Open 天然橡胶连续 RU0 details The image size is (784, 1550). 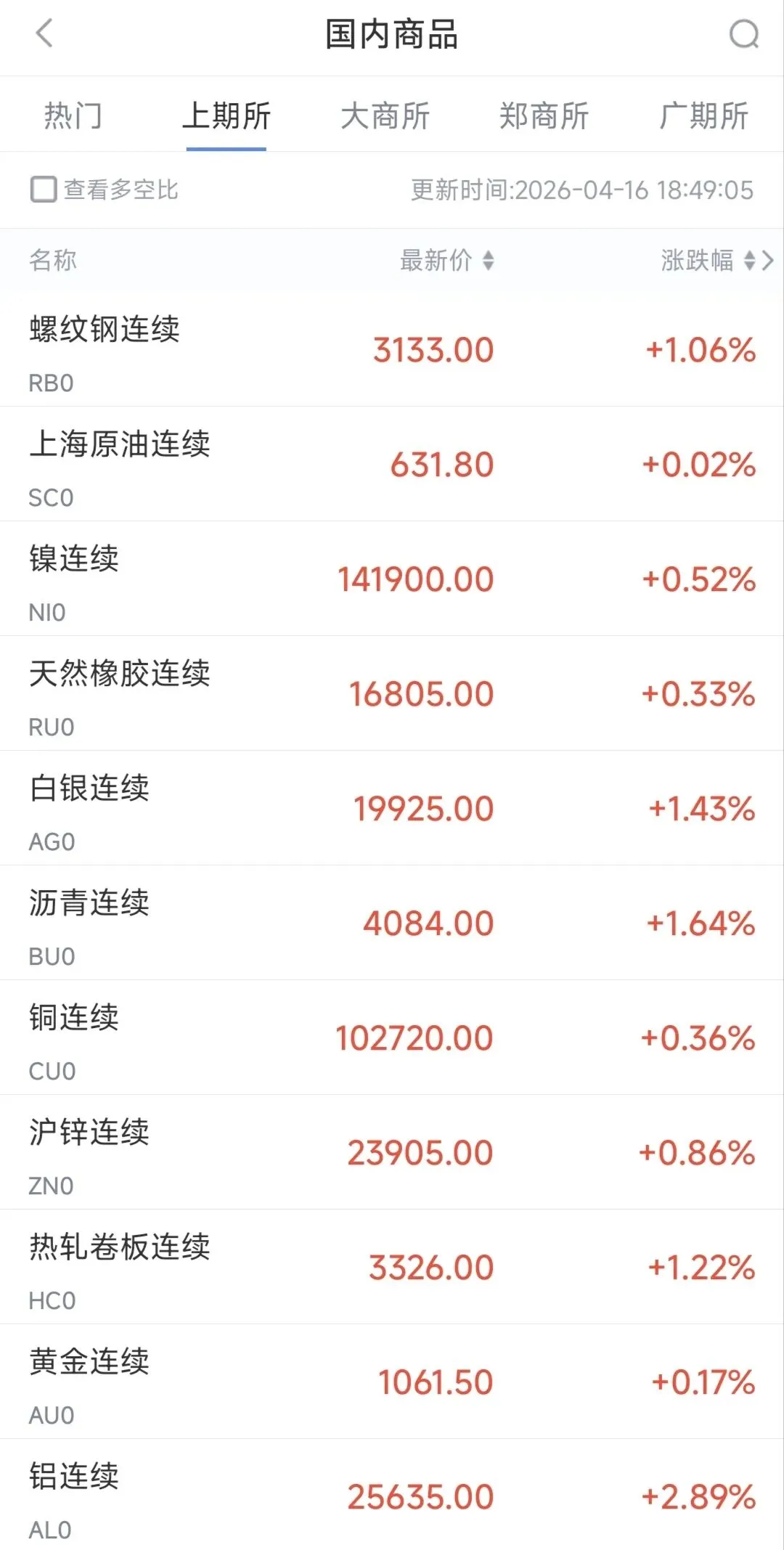[392, 694]
